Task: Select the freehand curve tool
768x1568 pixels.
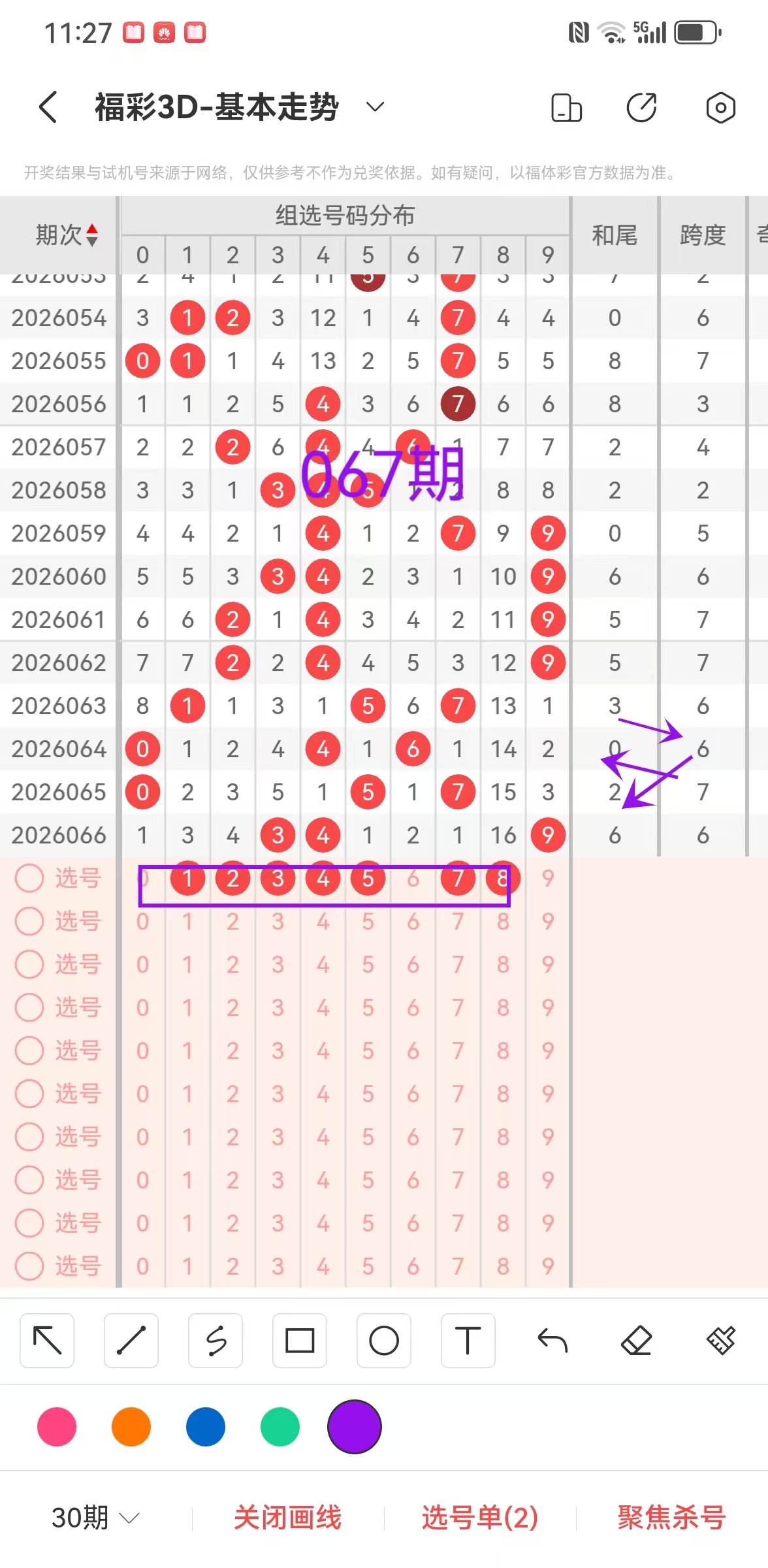Action: (216, 1341)
